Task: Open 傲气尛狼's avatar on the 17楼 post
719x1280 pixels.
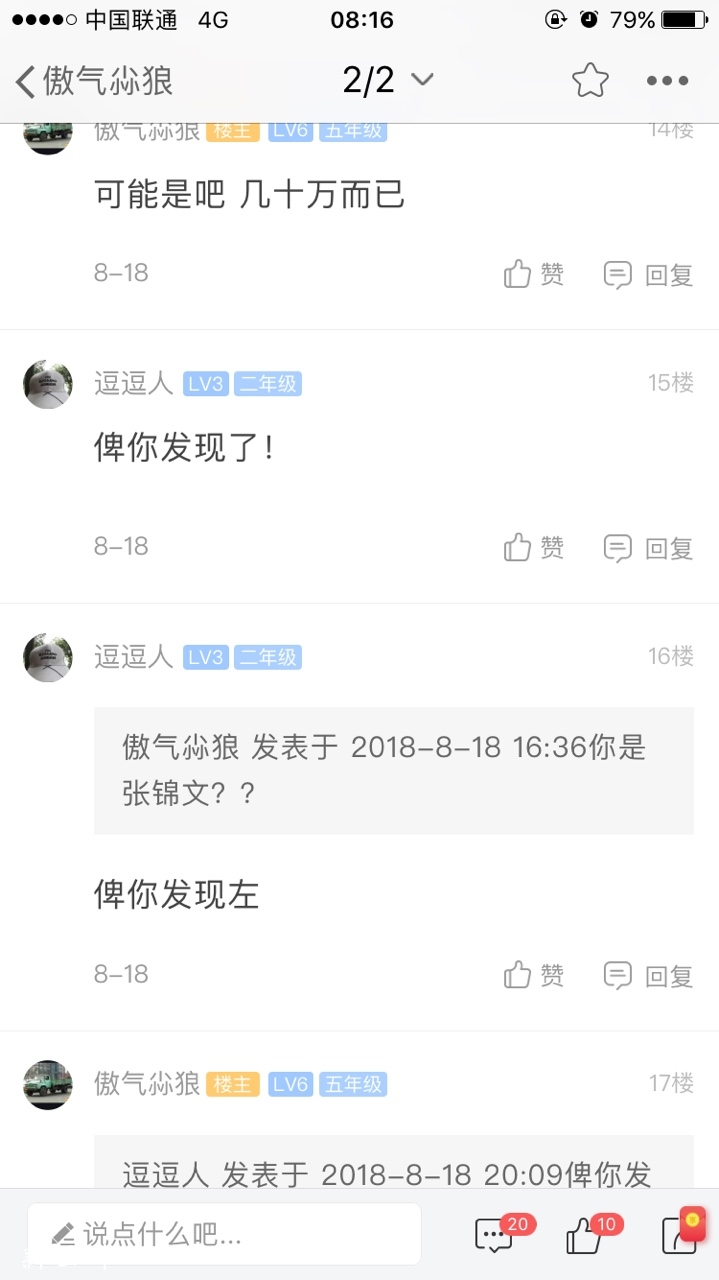Action: pos(48,1084)
